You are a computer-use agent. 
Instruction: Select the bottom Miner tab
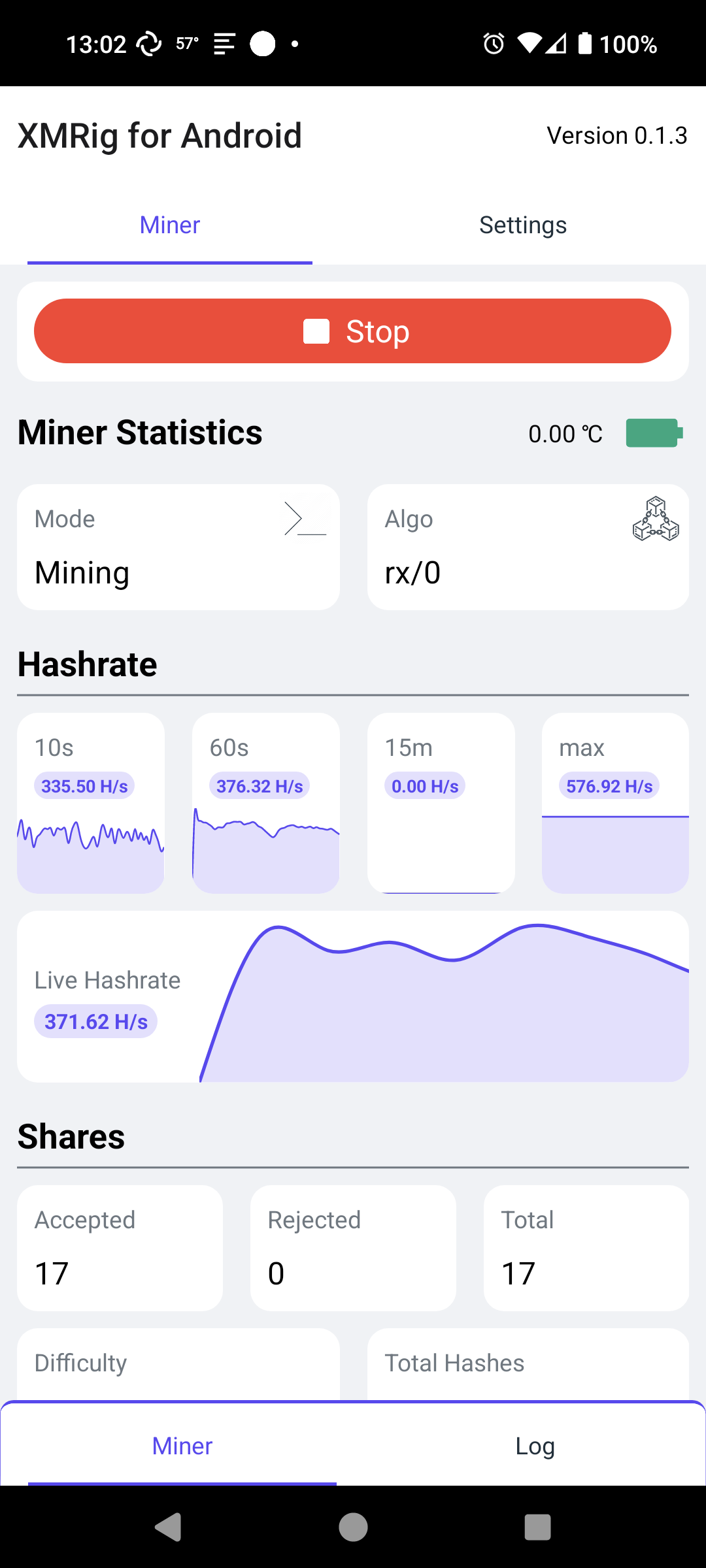click(182, 1446)
